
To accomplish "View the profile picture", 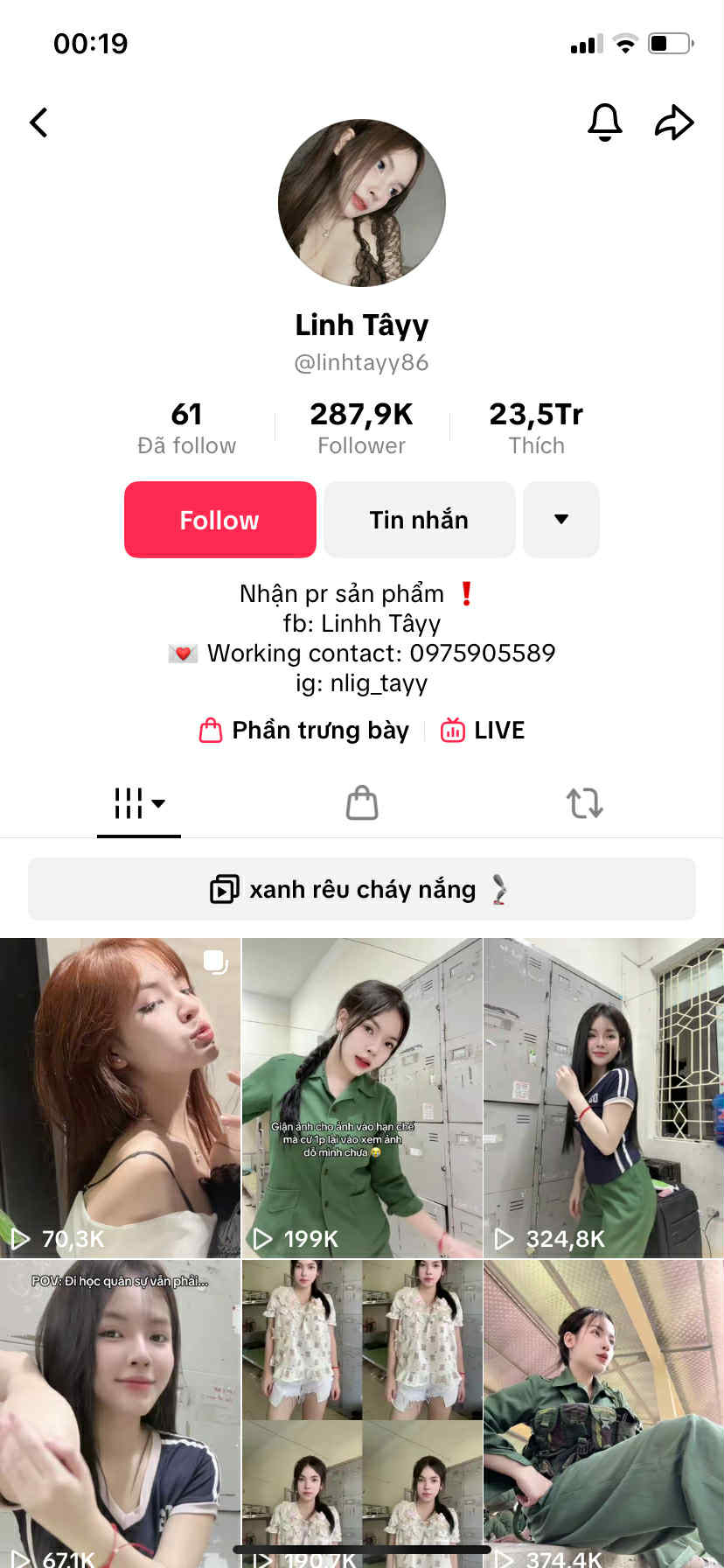I will pyautogui.click(x=362, y=203).
